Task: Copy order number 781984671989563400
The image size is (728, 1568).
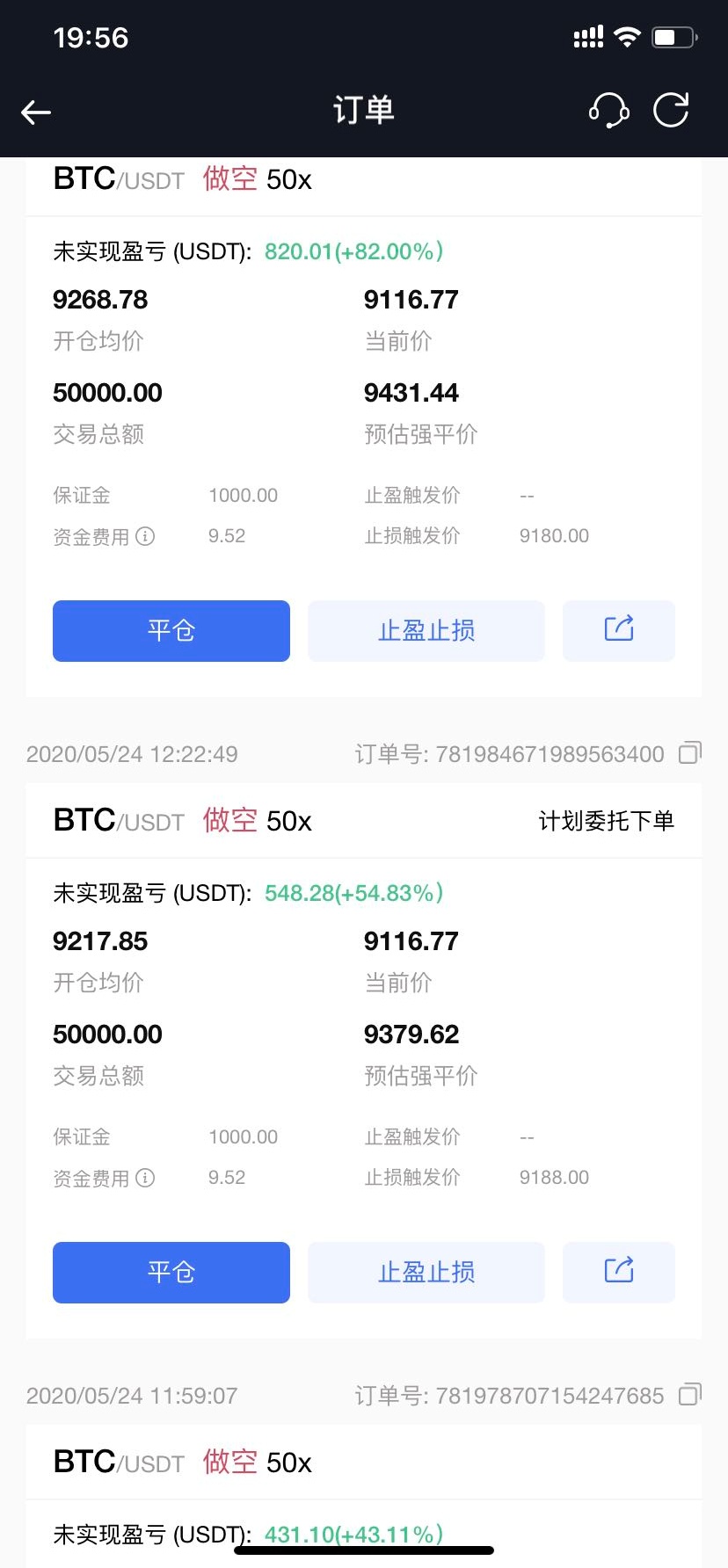Action: [690, 753]
